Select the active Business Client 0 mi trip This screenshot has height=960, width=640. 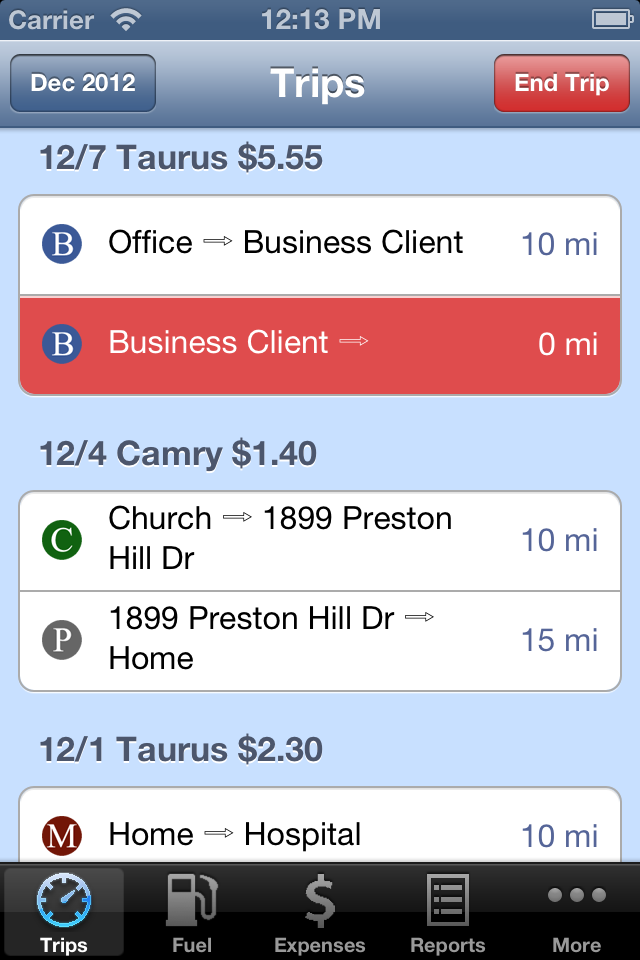[320, 344]
